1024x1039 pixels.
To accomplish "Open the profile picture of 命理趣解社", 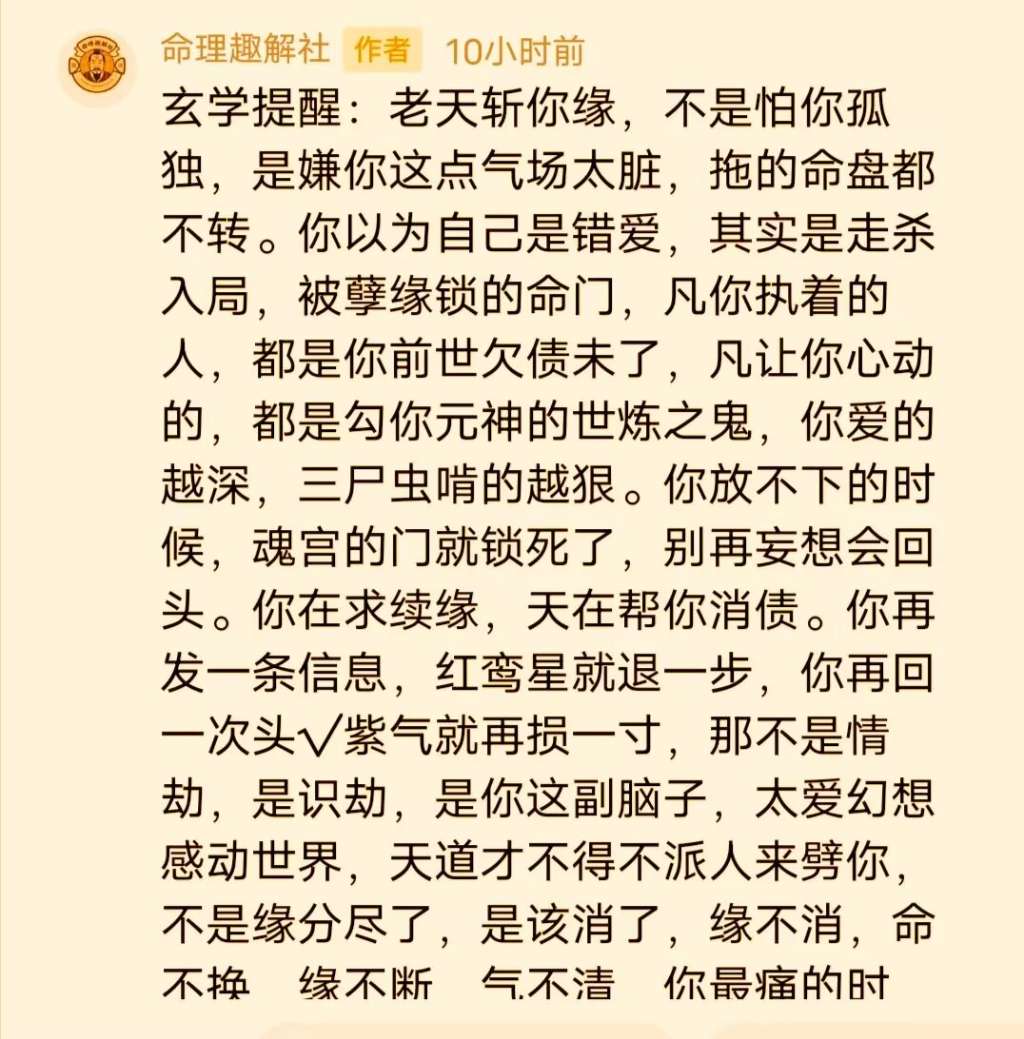I will click(97, 66).
